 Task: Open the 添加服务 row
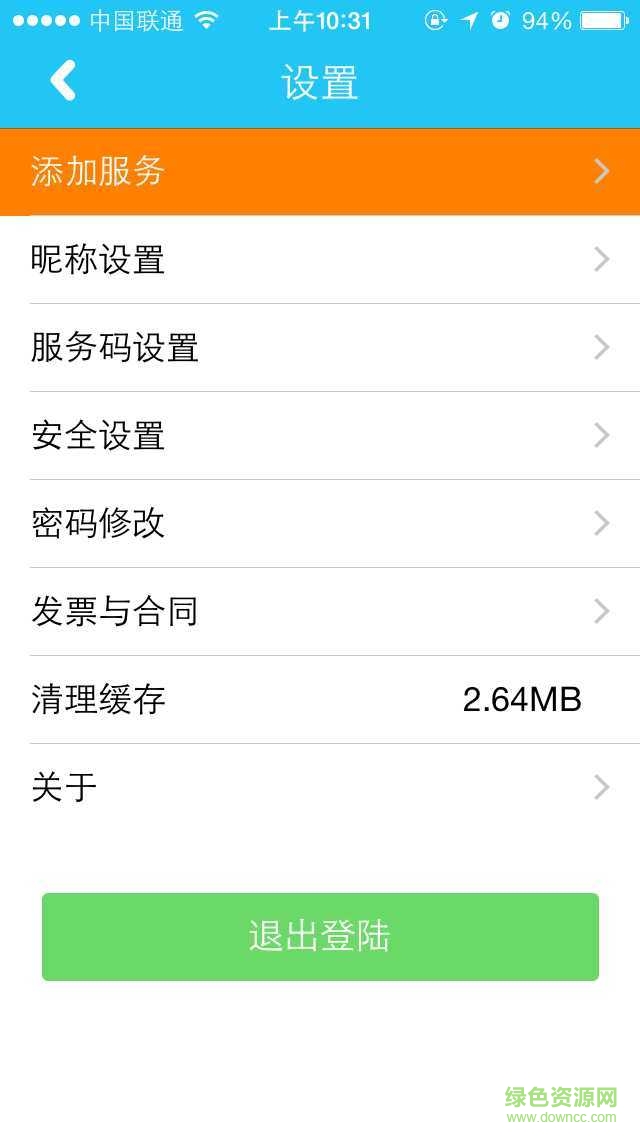pos(320,172)
